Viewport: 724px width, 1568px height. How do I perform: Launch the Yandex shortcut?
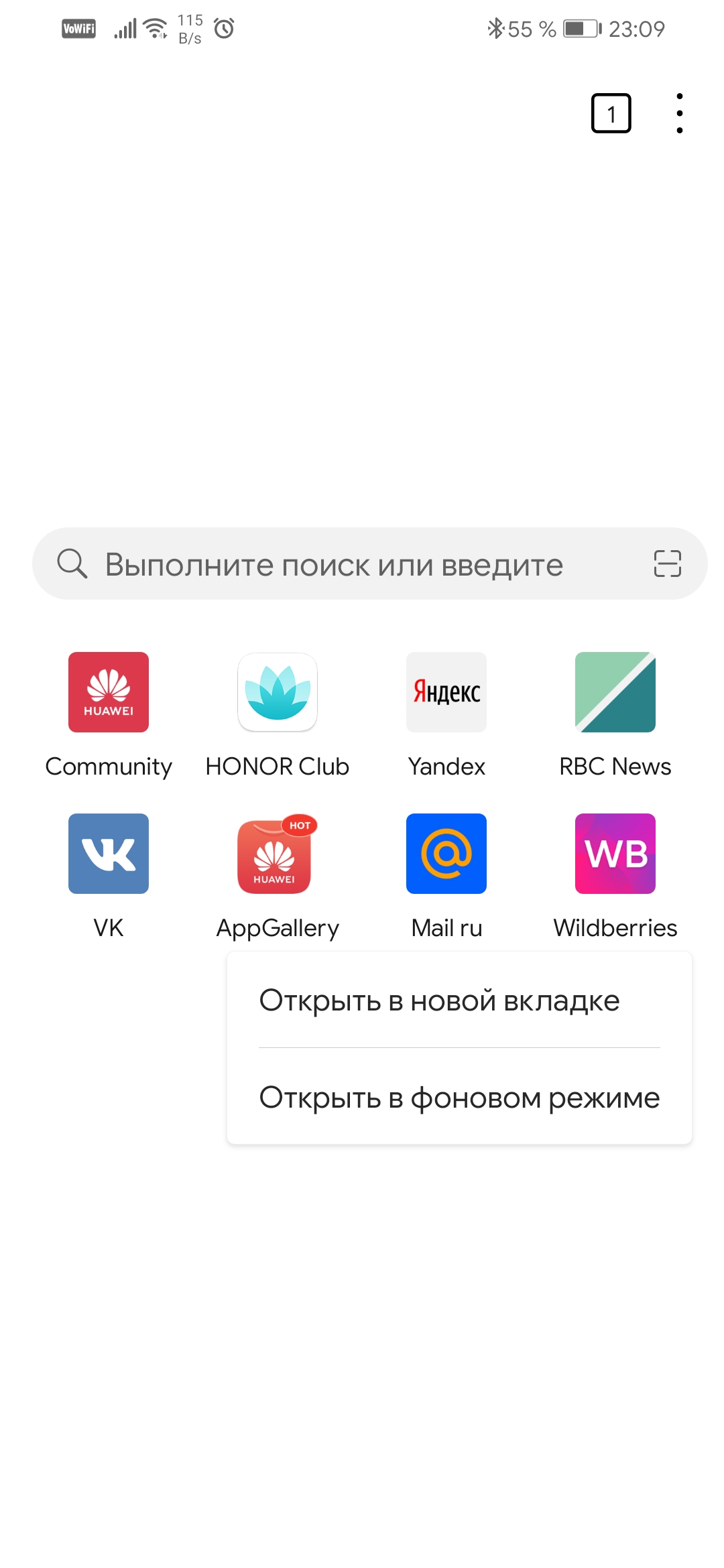tap(446, 692)
